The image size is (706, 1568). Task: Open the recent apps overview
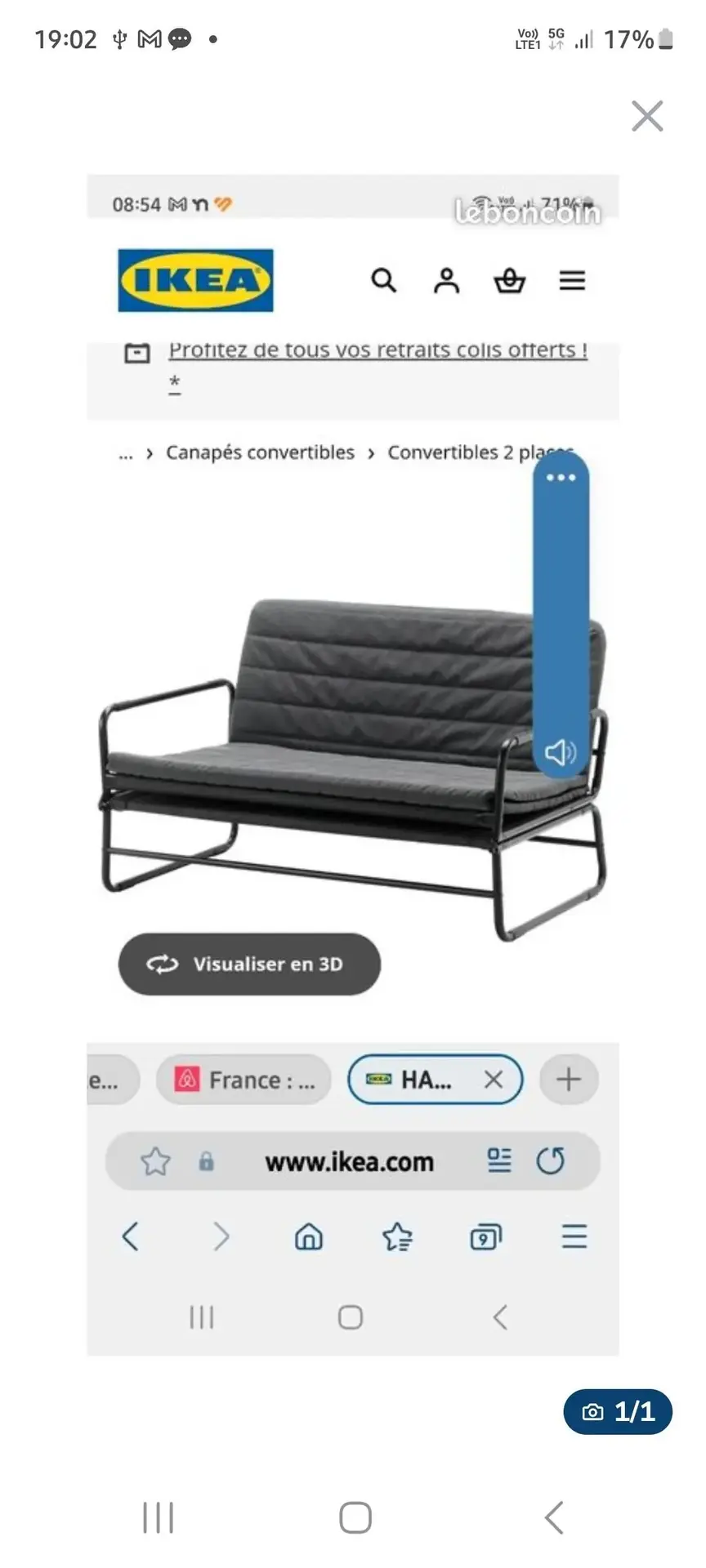pyautogui.click(x=159, y=1518)
